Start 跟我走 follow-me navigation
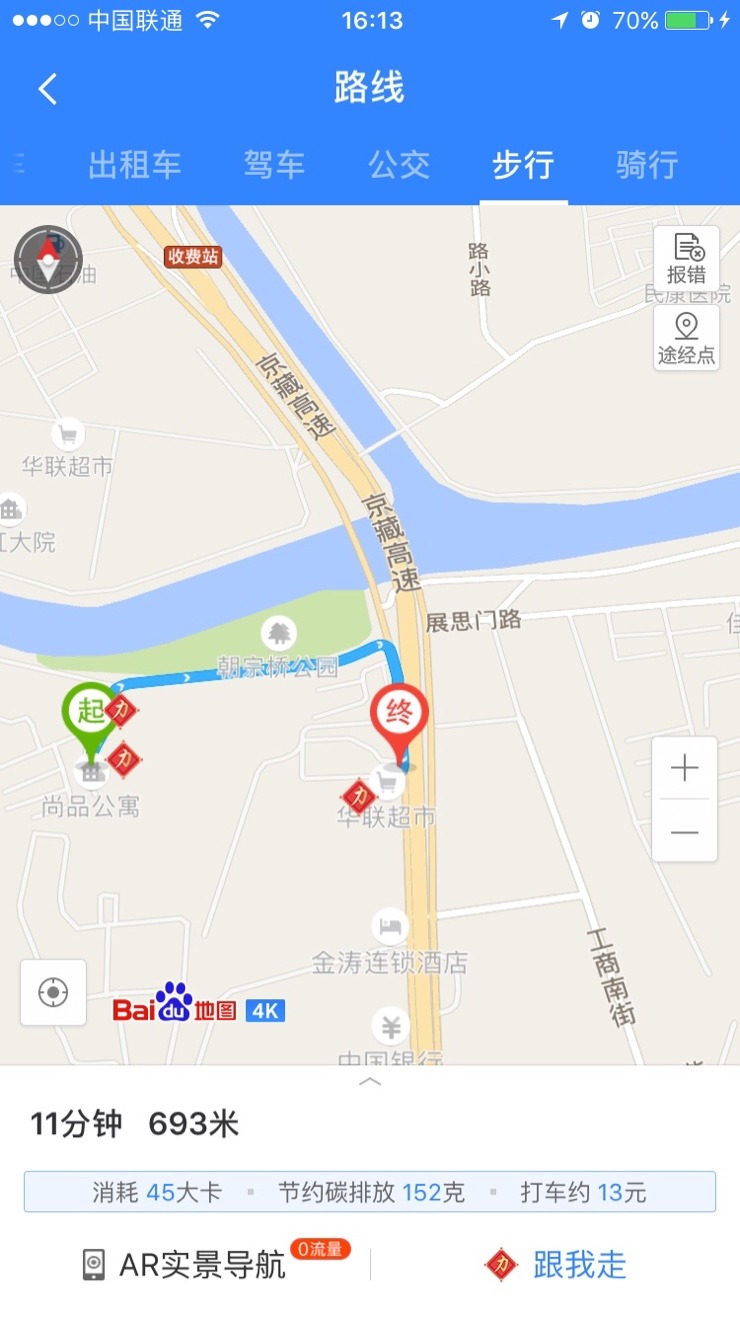740x1317 pixels. click(x=556, y=1265)
